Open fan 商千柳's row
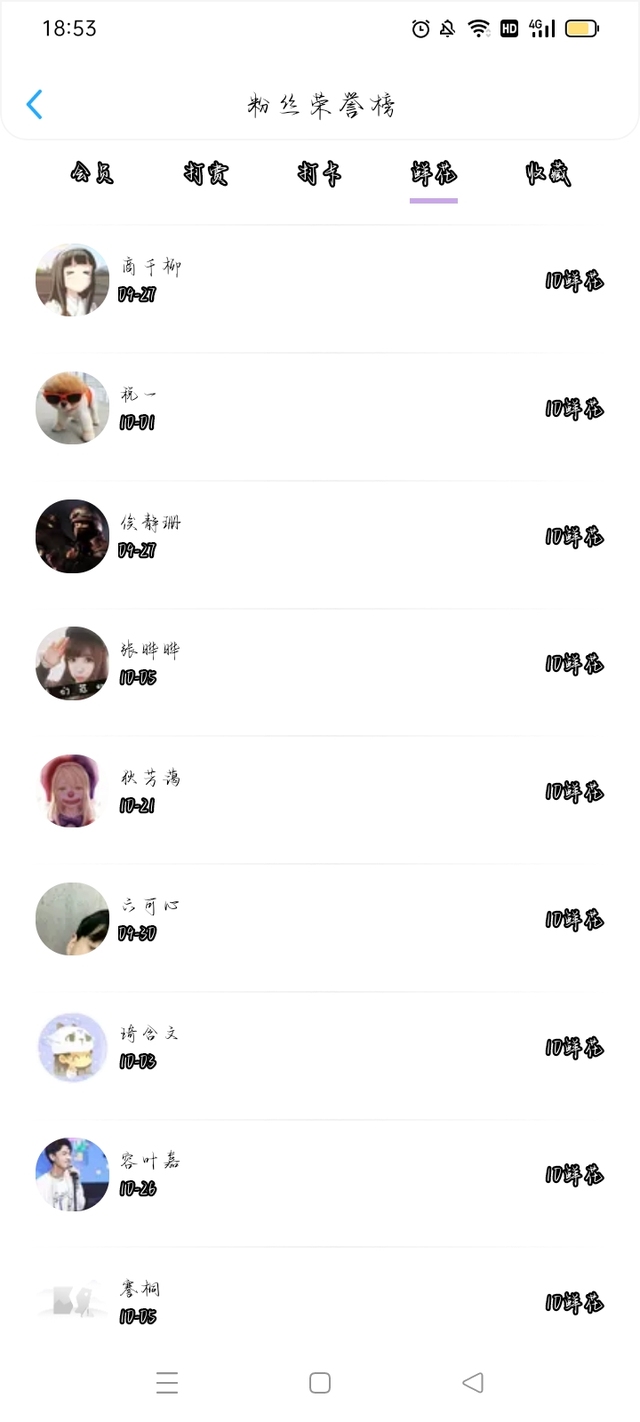 pyautogui.click(x=320, y=281)
